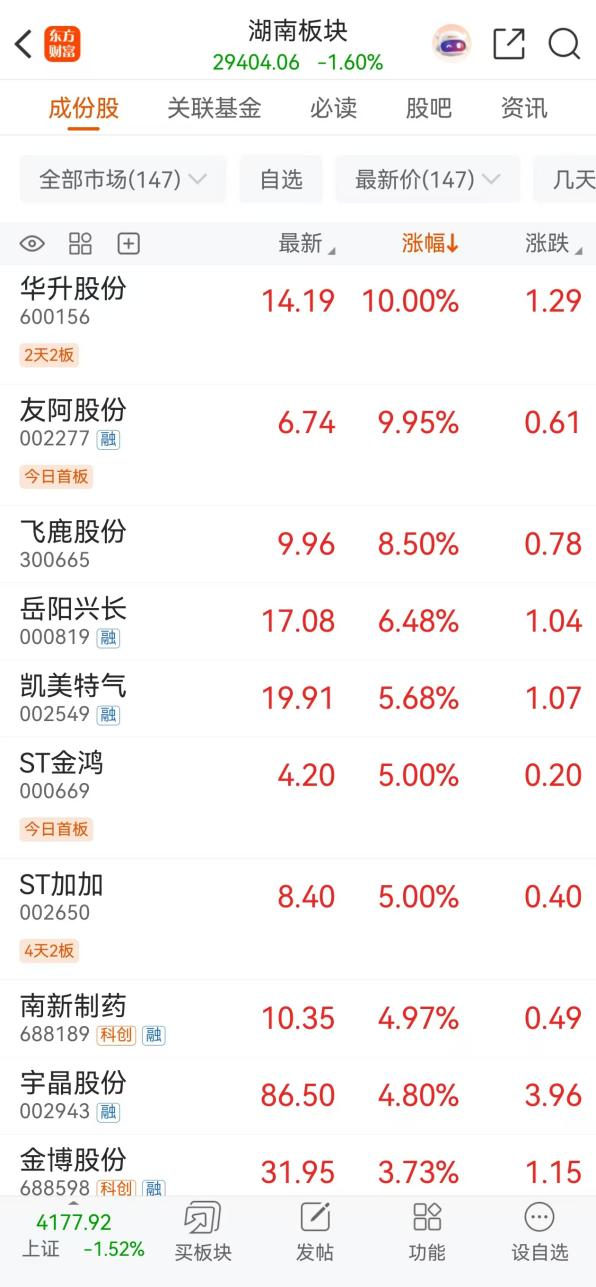Switch to the 关联基金 tab
This screenshot has height=1287, width=596.
(214, 108)
